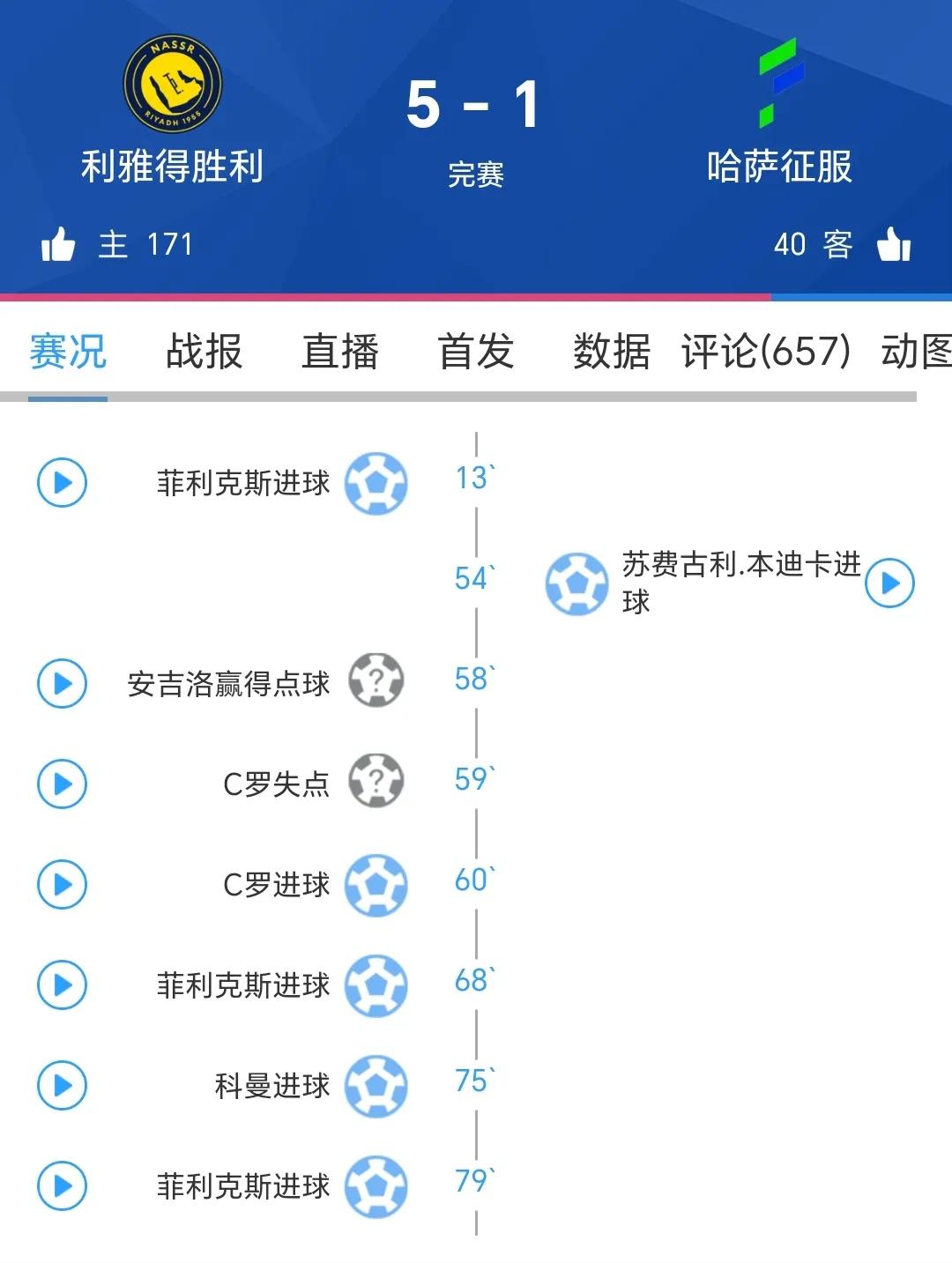Viewport: 952px width, 1263px height.
Task: Like the away team 哈萨征服
Action: [894, 244]
